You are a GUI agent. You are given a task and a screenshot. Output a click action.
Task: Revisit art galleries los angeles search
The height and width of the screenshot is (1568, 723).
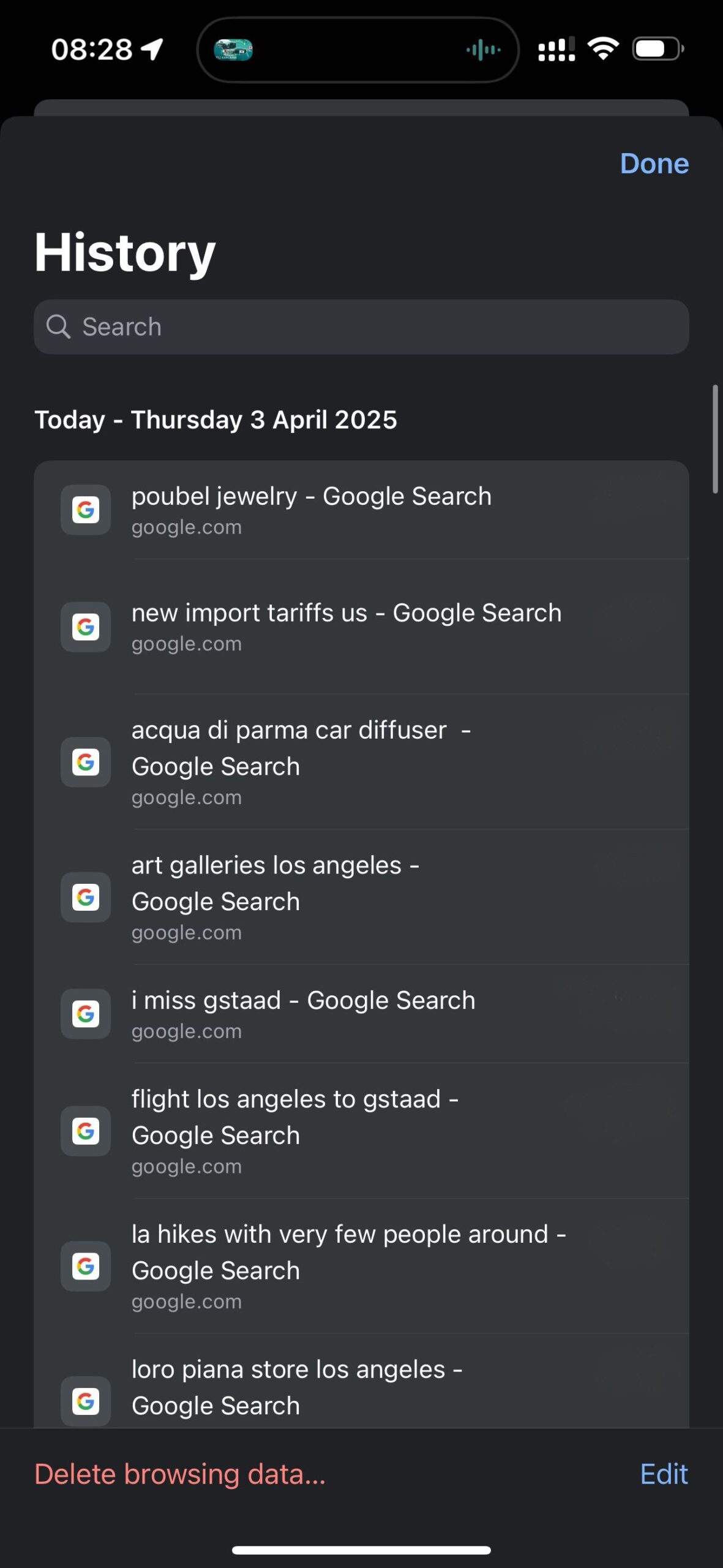pyautogui.click(x=361, y=897)
